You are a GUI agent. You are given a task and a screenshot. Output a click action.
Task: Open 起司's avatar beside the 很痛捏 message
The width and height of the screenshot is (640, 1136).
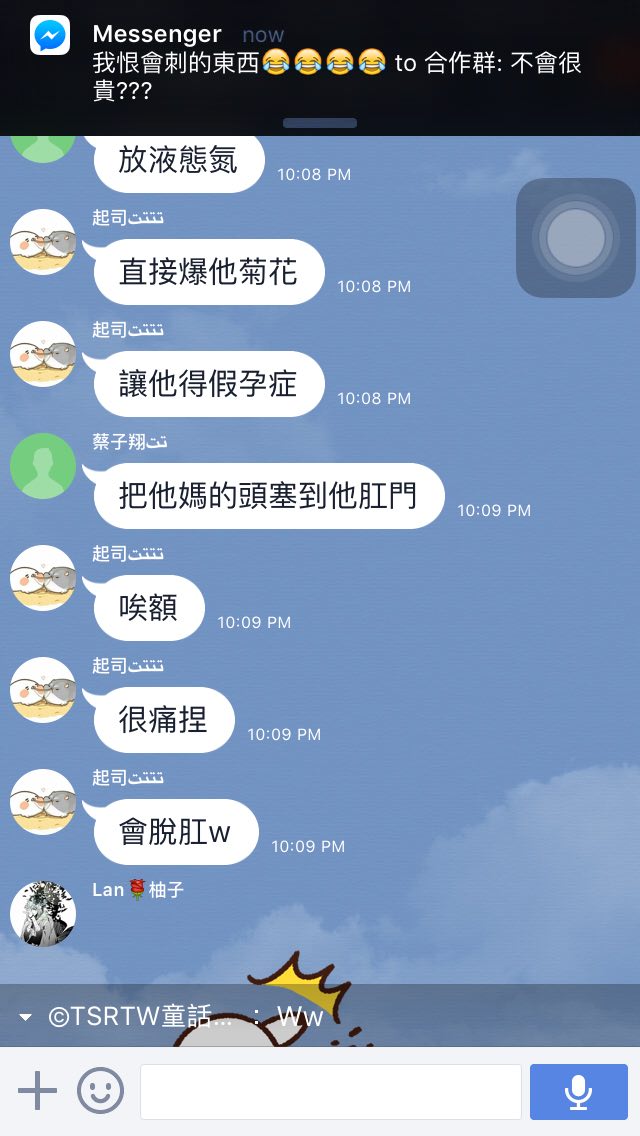pyautogui.click(x=43, y=689)
